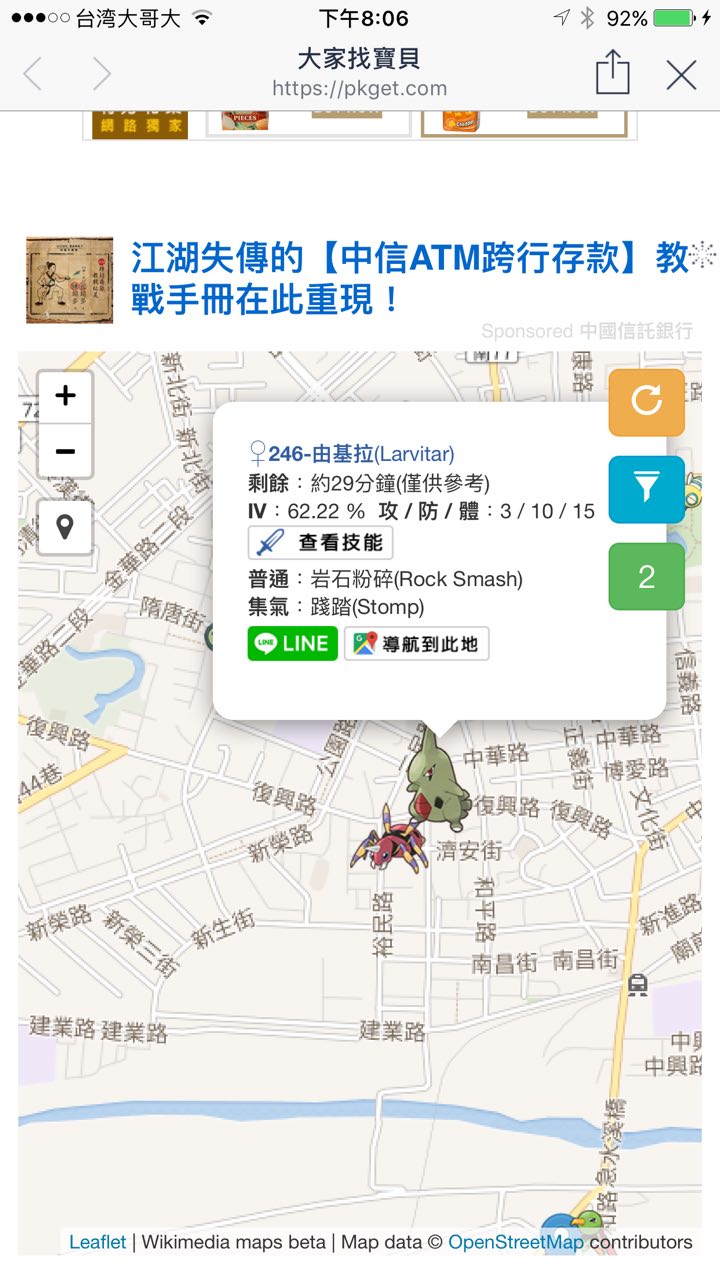Locate my position on map

(x=65, y=527)
